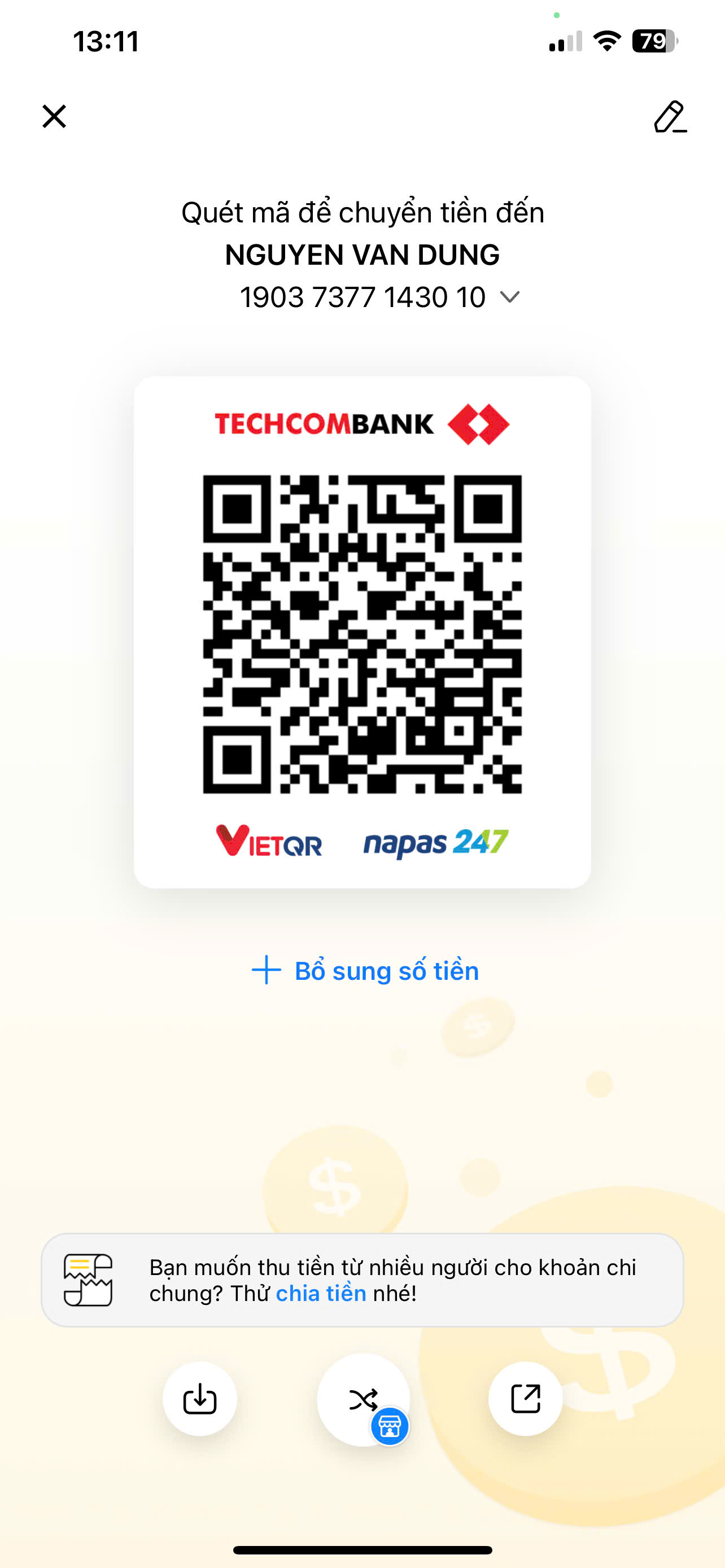Expand the account number dropdown
The width and height of the screenshot is (725, 1568).
click(509, 297)
